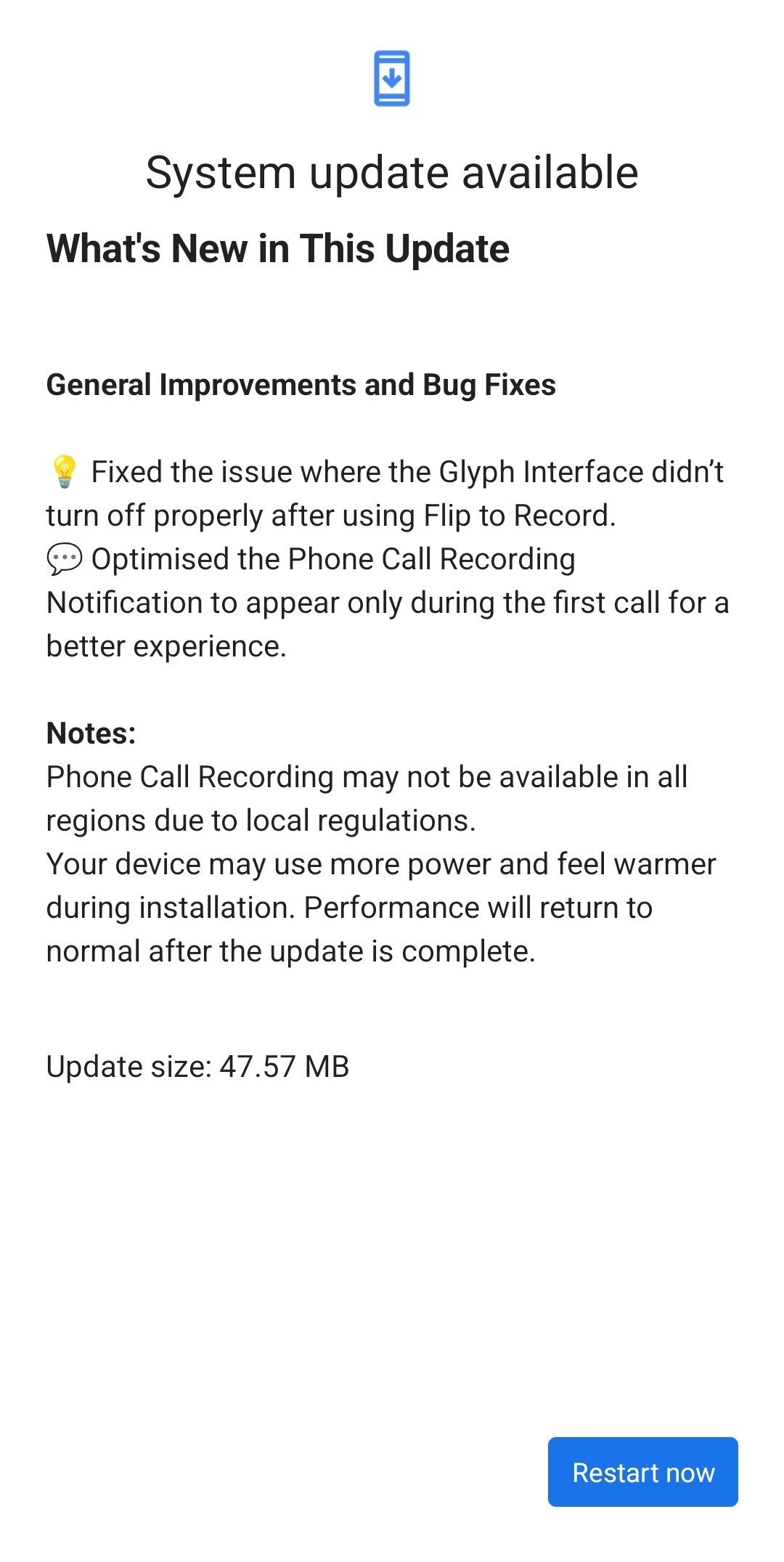Tap the Restart now button
Viewport: 784px width, 1562px height.
[x=642, y=1472]
